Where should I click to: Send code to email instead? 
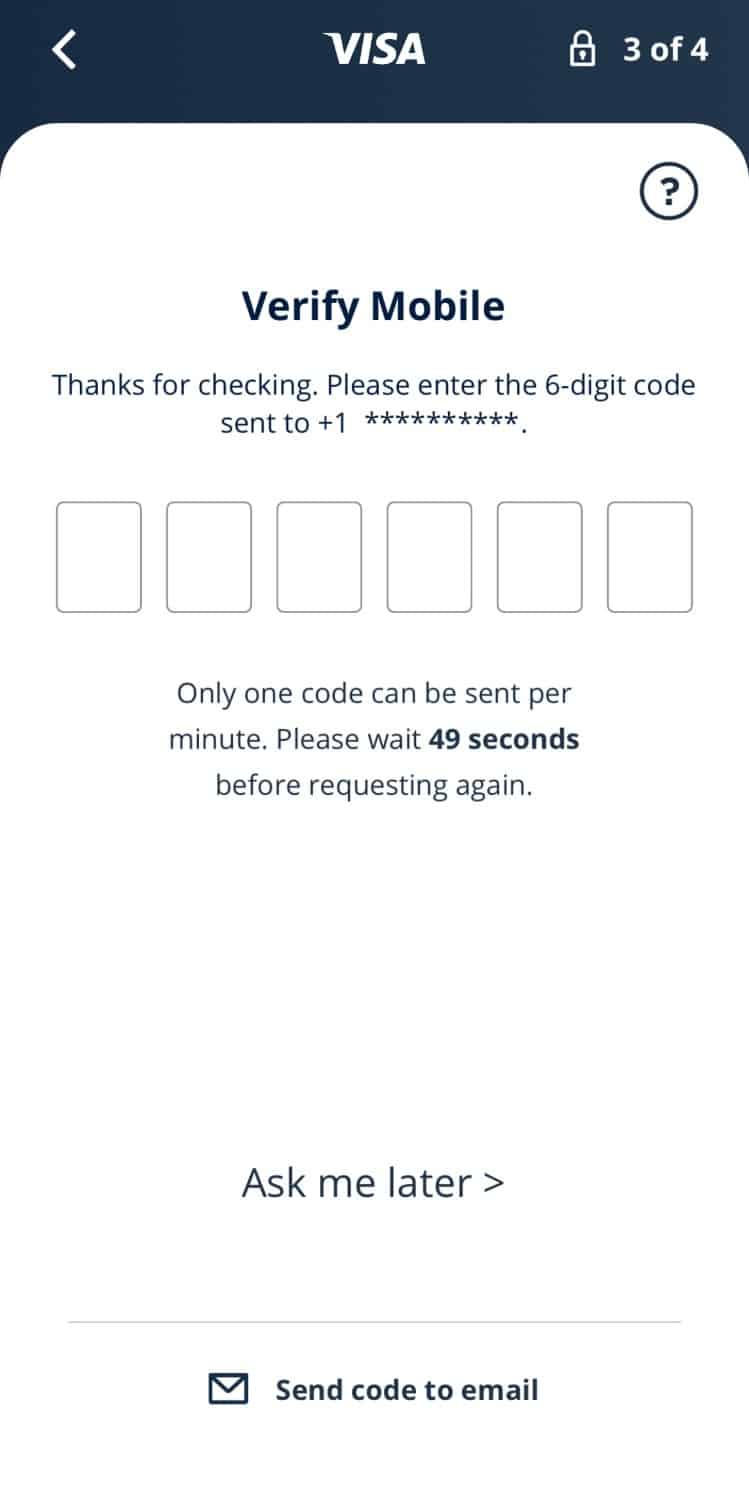point(374,1390)
